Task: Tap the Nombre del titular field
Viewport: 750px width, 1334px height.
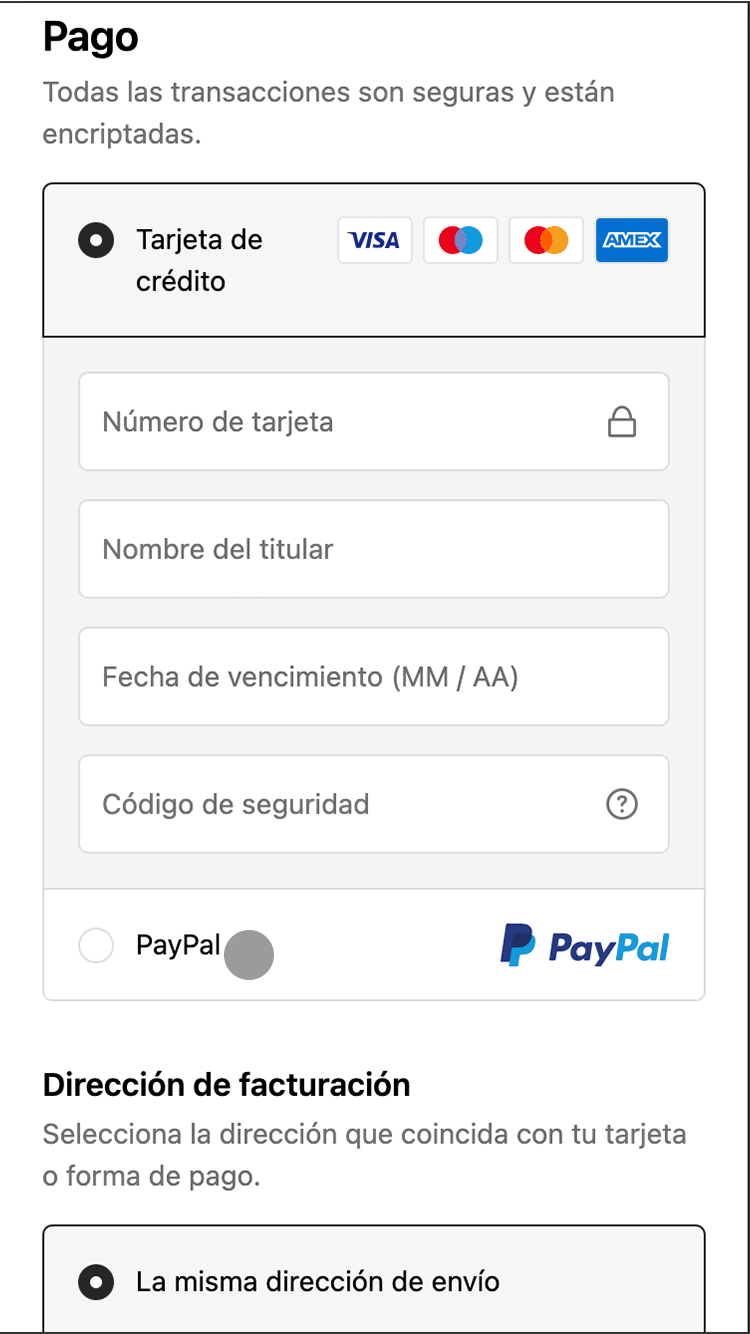Action: 374,549
